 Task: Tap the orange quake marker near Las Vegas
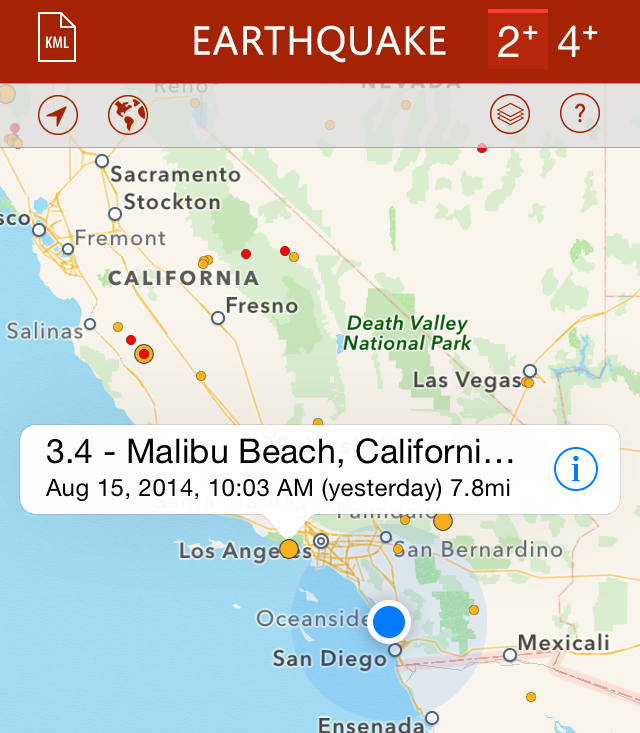pyautogui.click(x=528, y=382)
